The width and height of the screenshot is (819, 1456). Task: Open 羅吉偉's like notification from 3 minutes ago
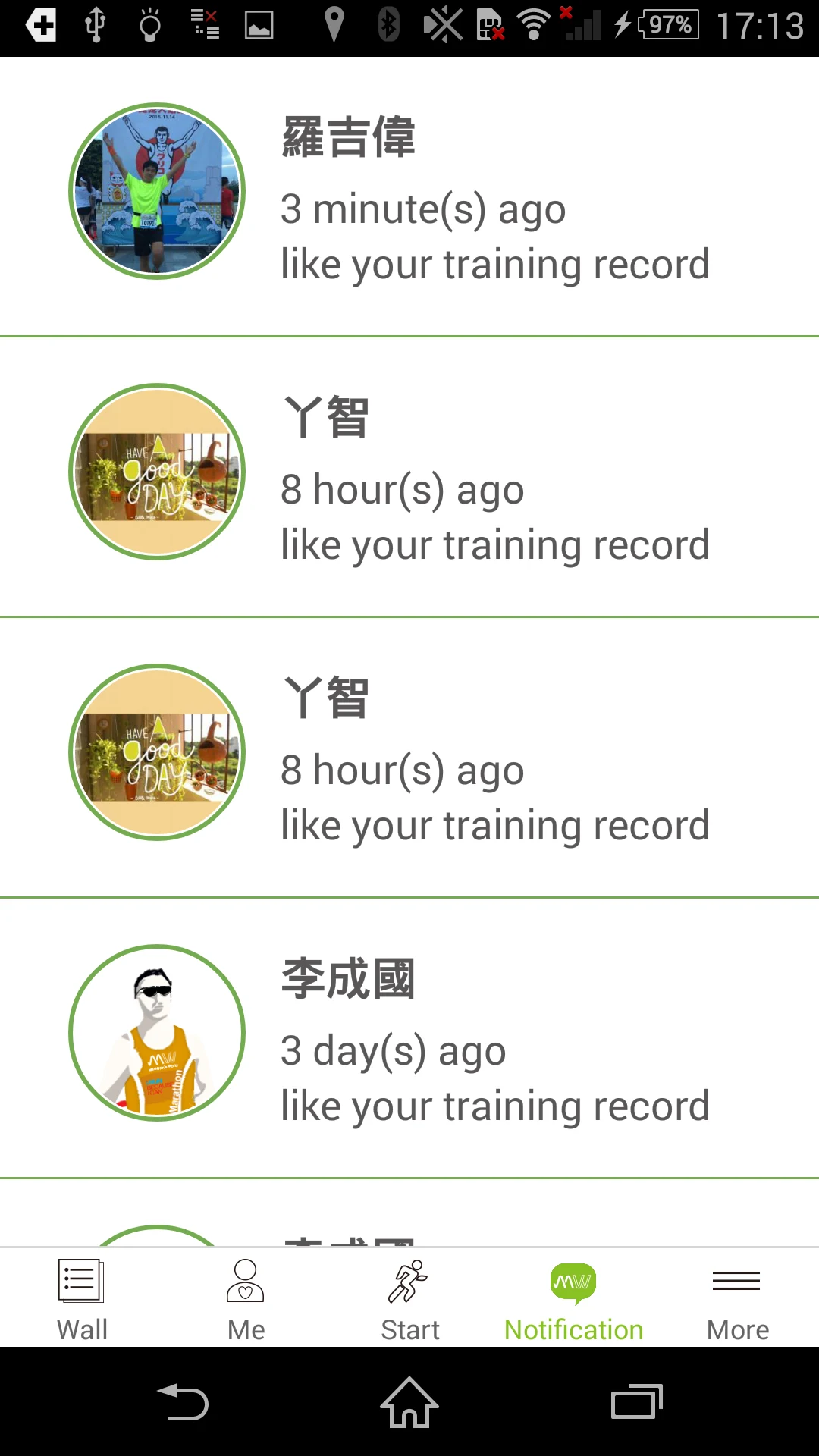[x=409, y=196]
